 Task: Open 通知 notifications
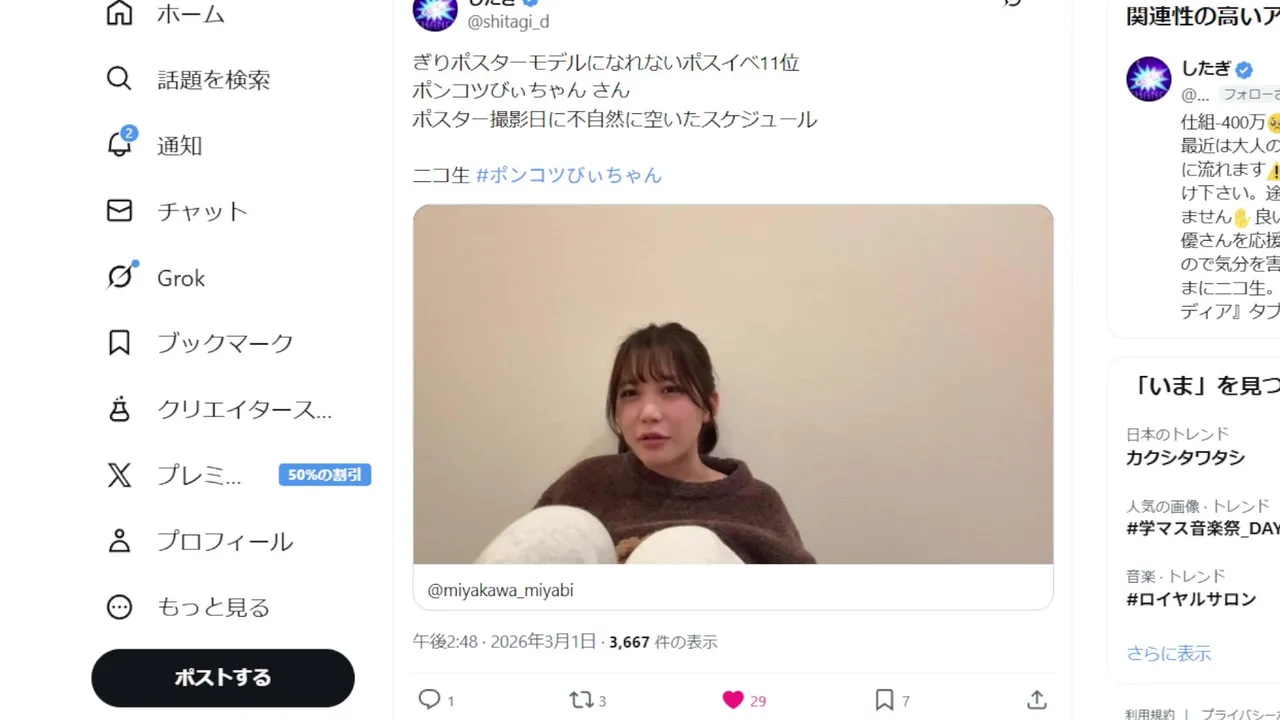pyautogui.click(x=156, y=146)
